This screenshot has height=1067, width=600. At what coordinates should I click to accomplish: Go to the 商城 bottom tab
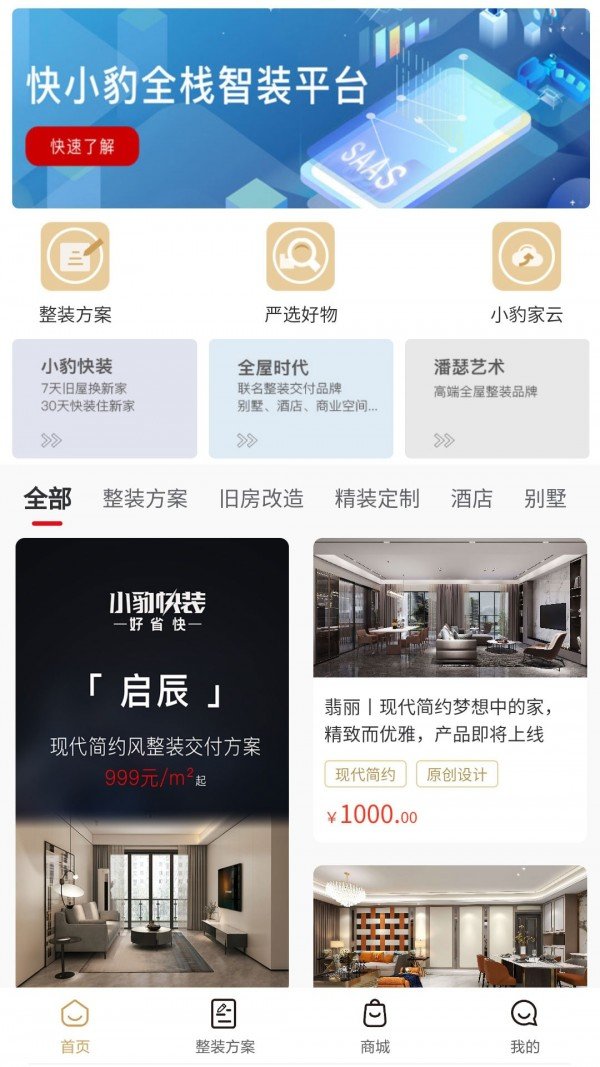pos(375,1027)
